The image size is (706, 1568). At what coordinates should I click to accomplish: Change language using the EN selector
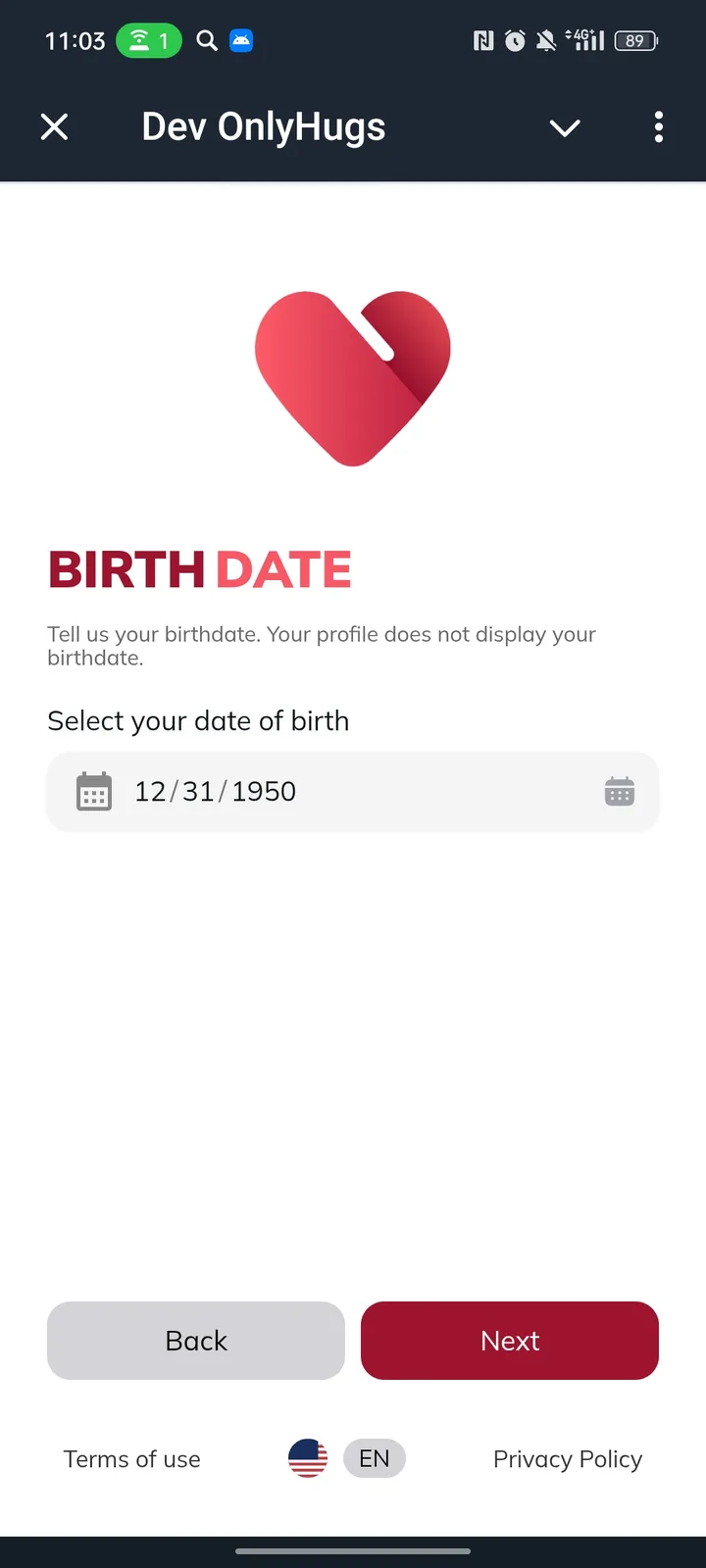pyautogui.click(x=374, y=1458)
